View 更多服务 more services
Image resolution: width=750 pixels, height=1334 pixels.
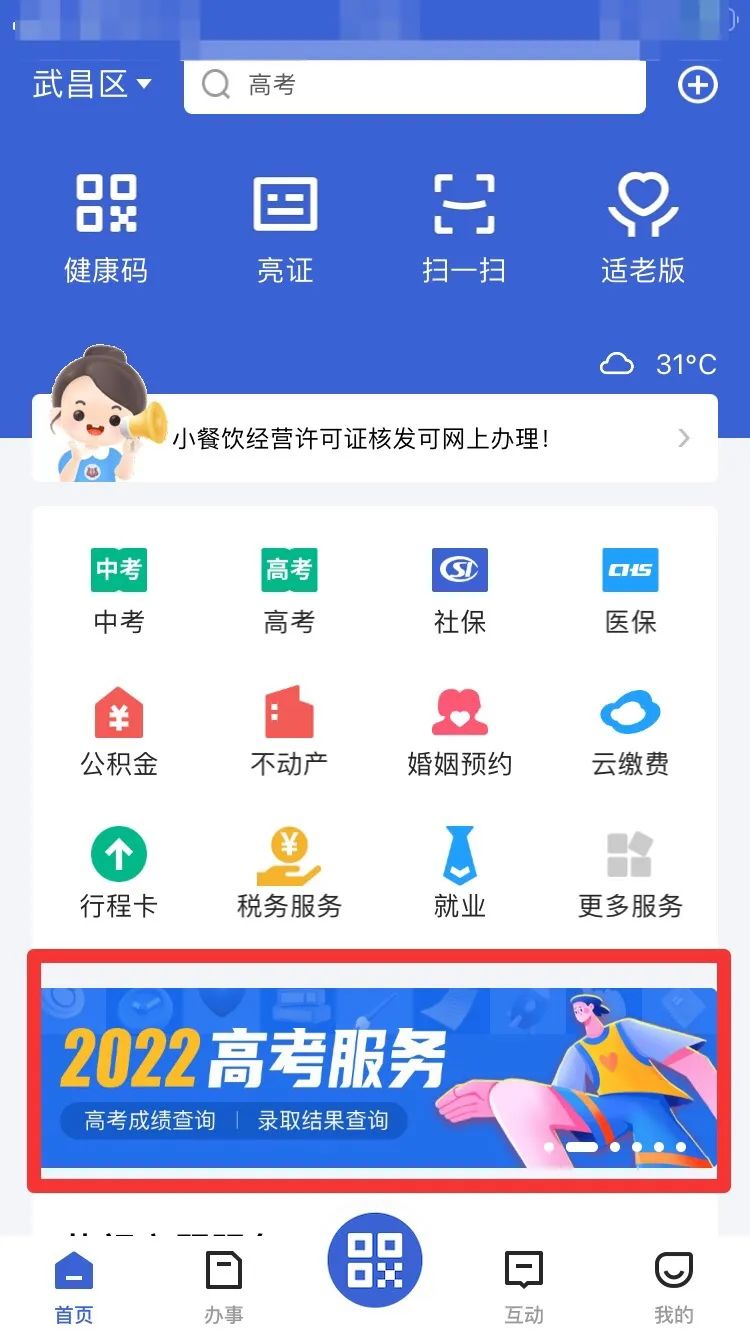click(x=630, y=875)
